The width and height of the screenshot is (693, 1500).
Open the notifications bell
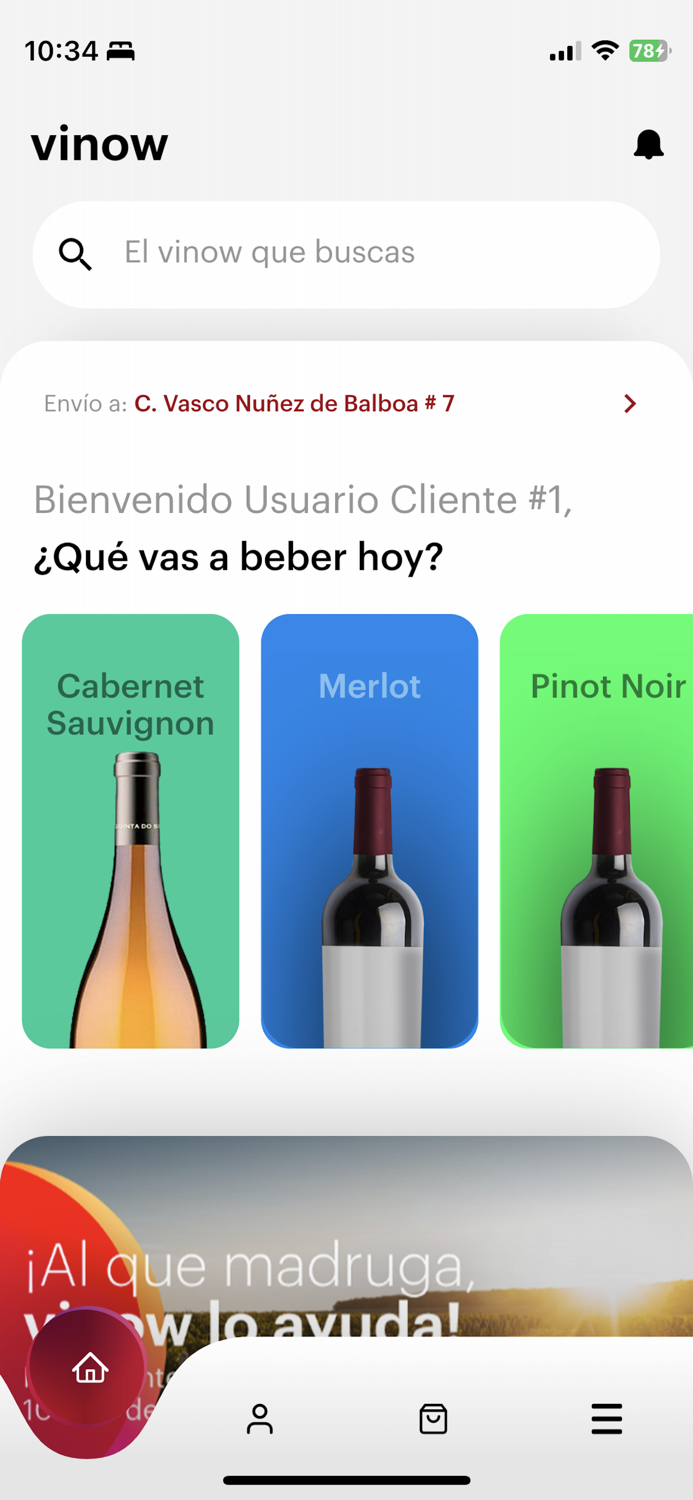point(648,145)
